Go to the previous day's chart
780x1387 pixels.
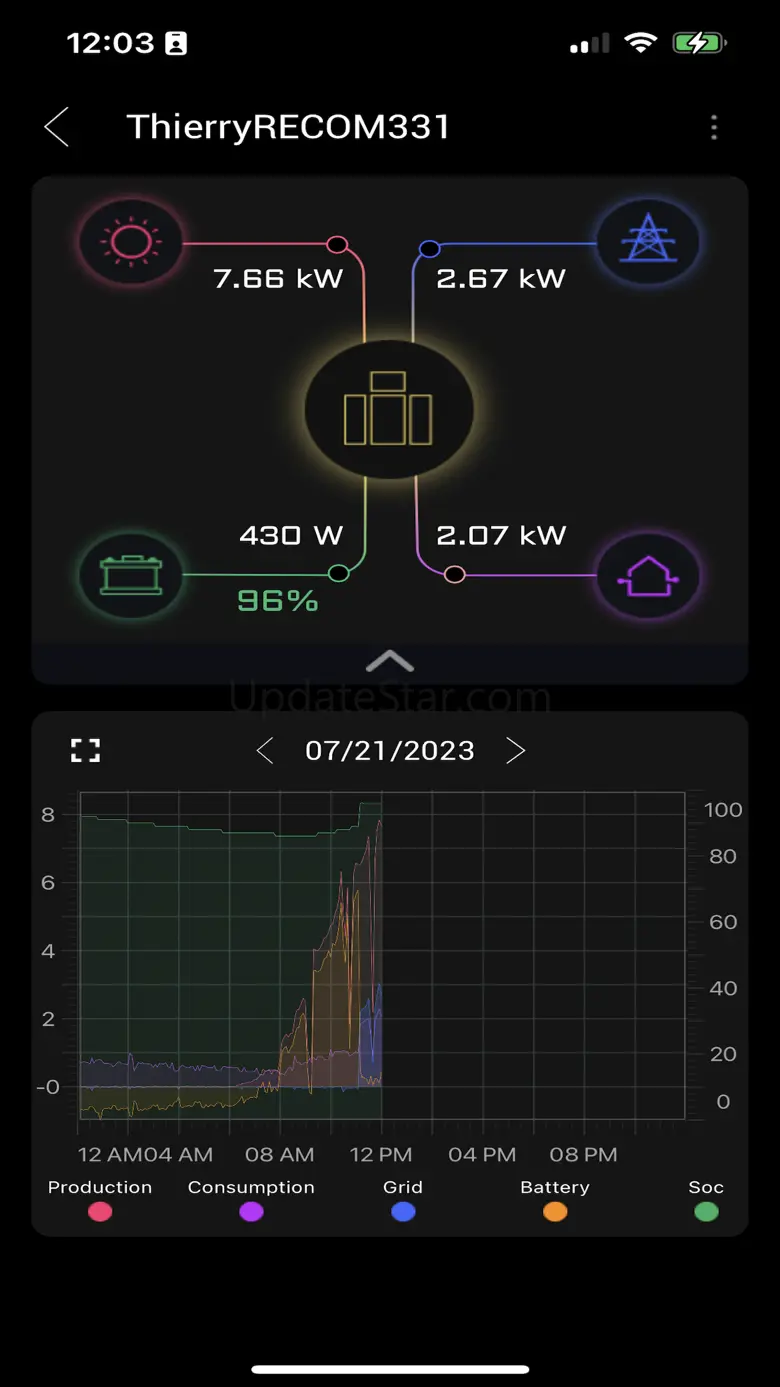click(265, 751)
